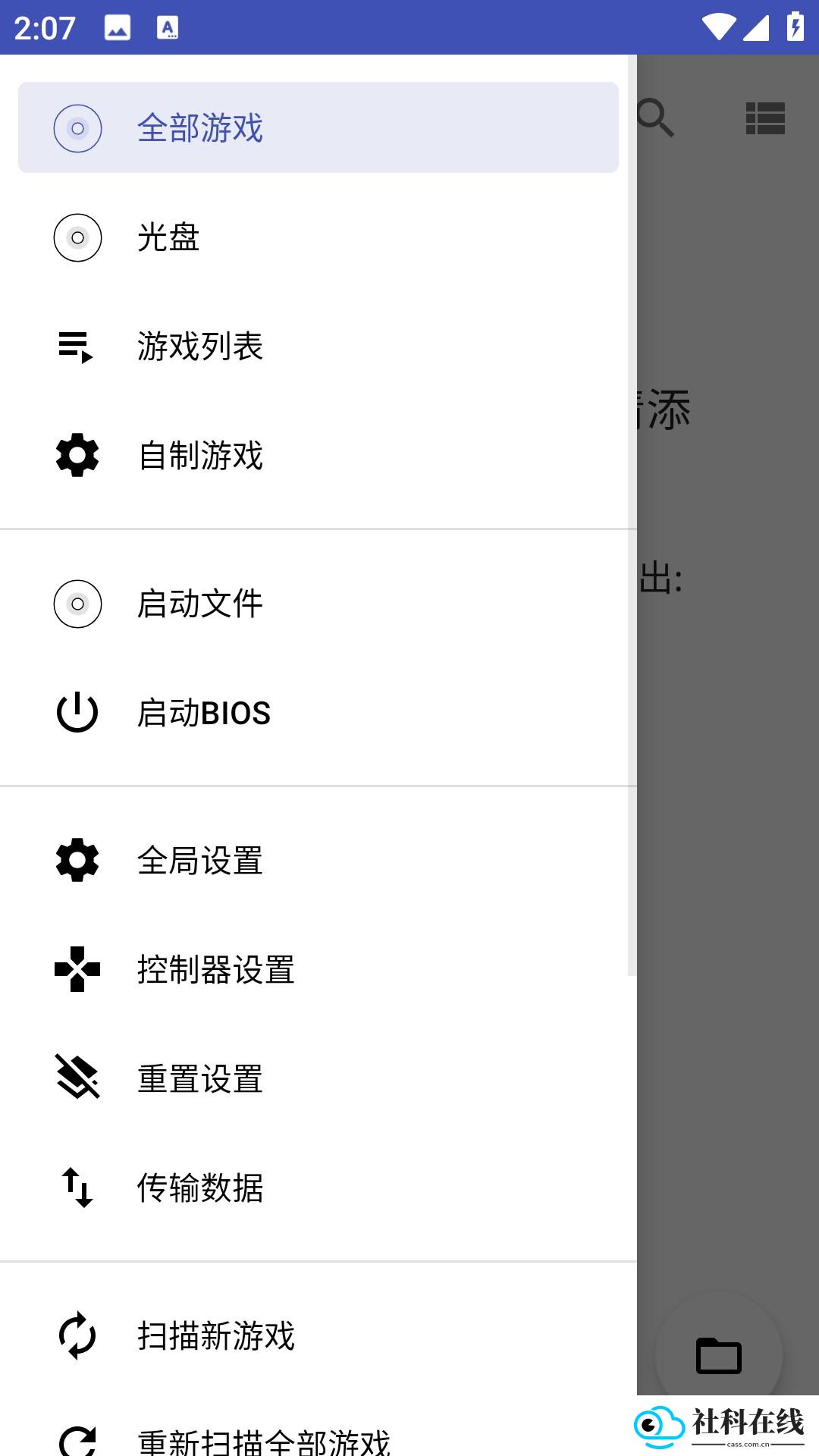819x1456 pixels.
Task: Tap 扫描新游戏
Action: [x=318, y=1336]
